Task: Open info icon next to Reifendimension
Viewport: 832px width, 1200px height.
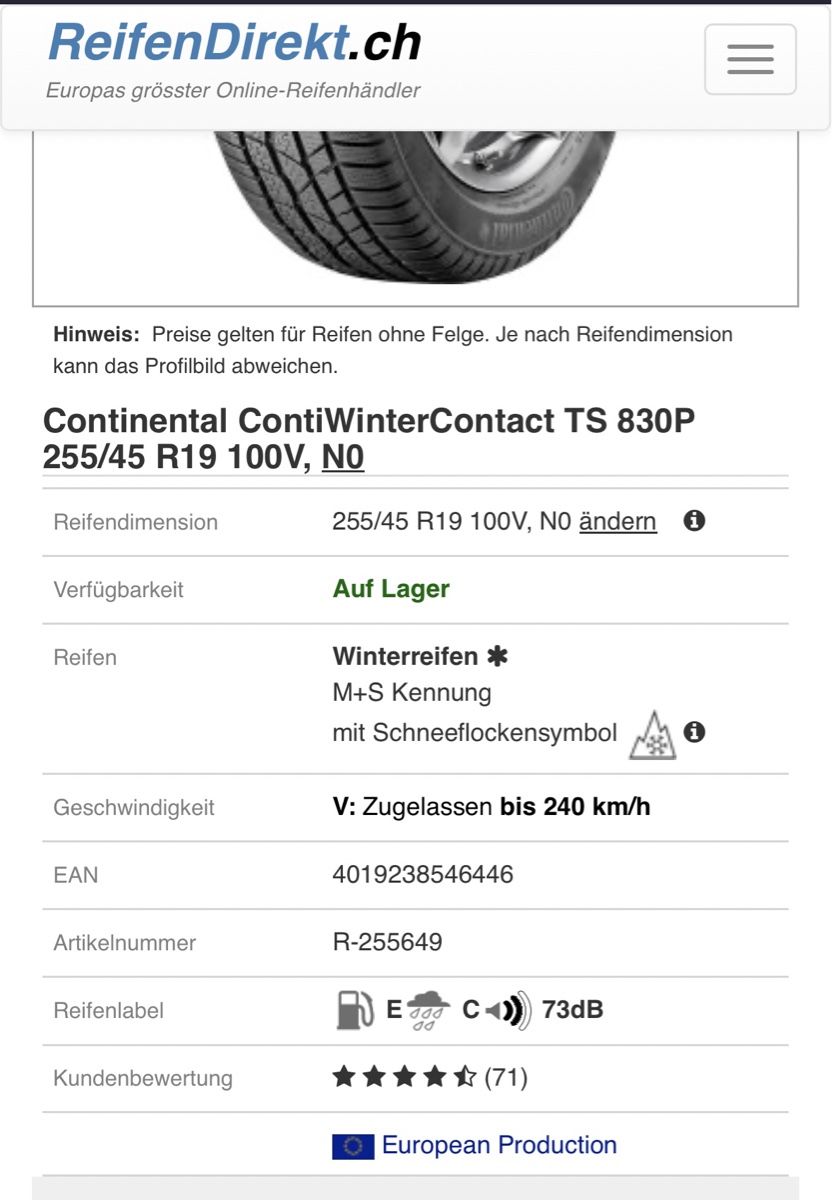Action: [694, 520]
